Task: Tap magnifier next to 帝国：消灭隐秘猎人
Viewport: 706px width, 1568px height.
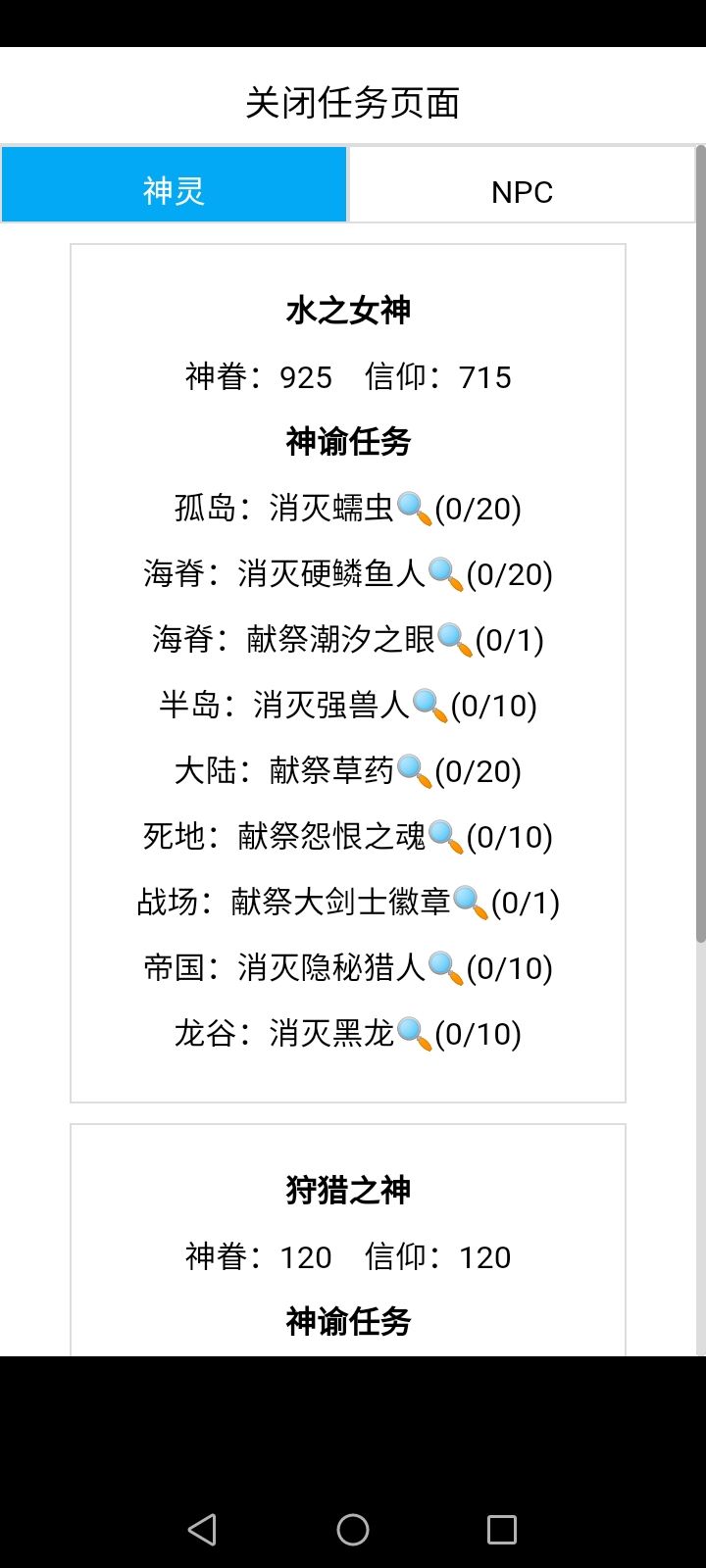Action: tap(445, 968)
